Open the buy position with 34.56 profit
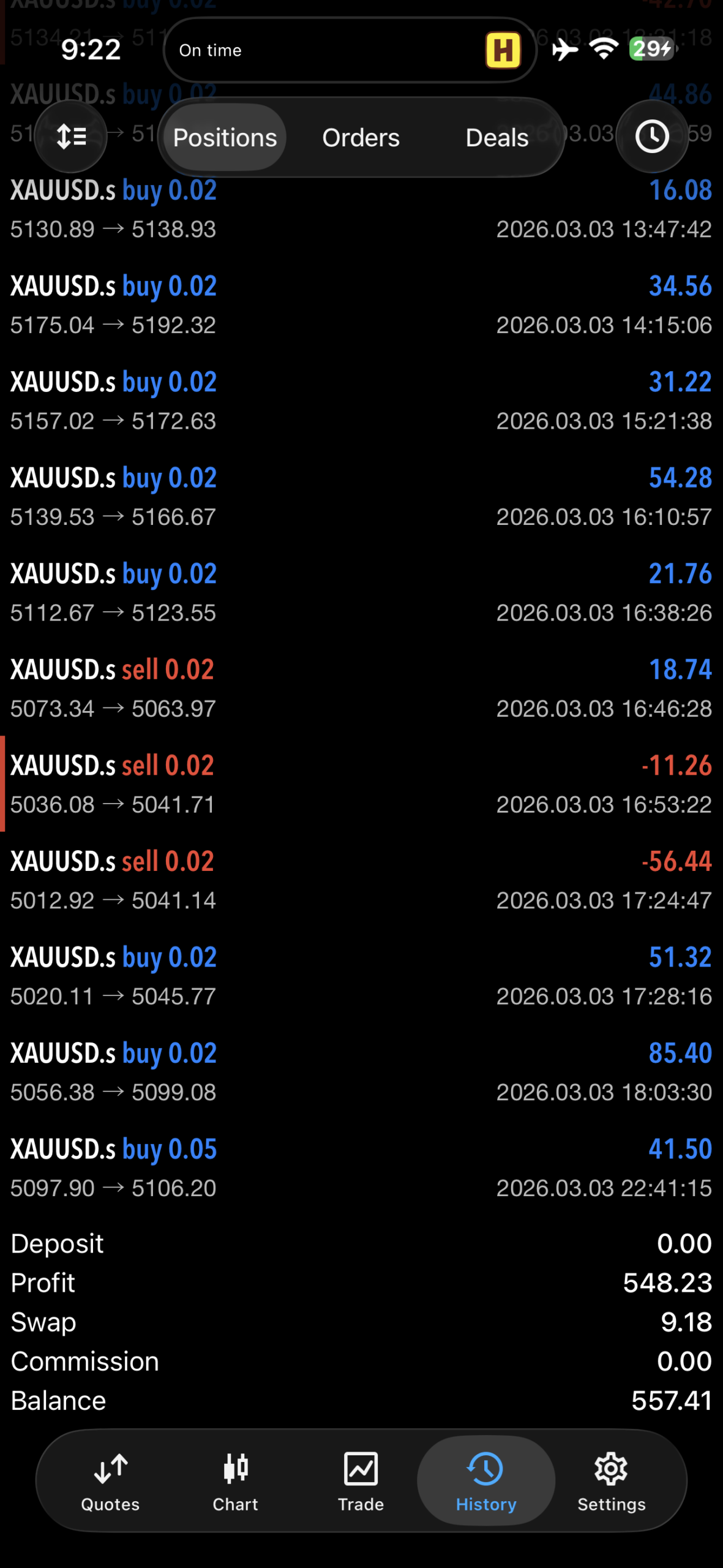723x1568 pixels. point(361,305)
